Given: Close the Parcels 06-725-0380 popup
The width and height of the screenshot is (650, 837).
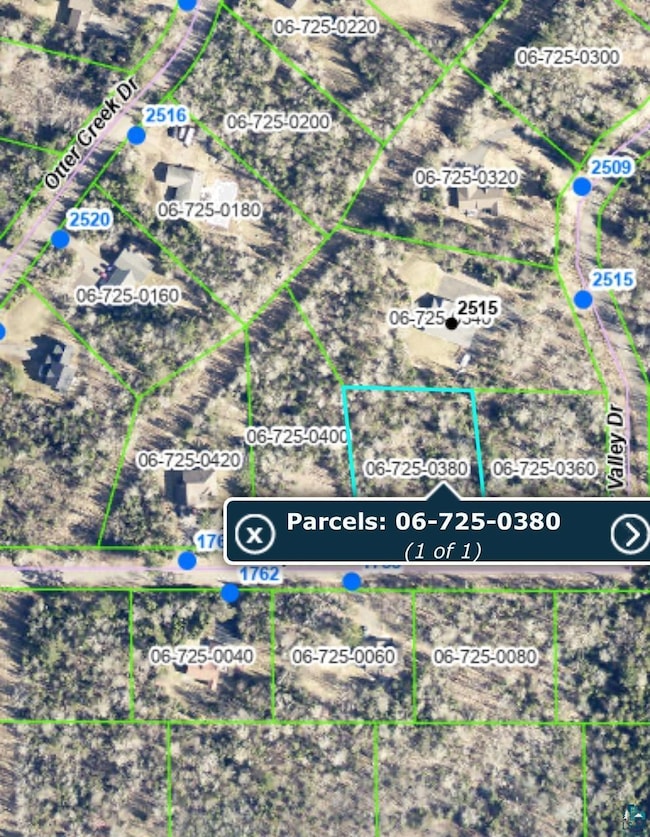Looking at the screenshot, I should pyautogui.click(x=255, y=534).
